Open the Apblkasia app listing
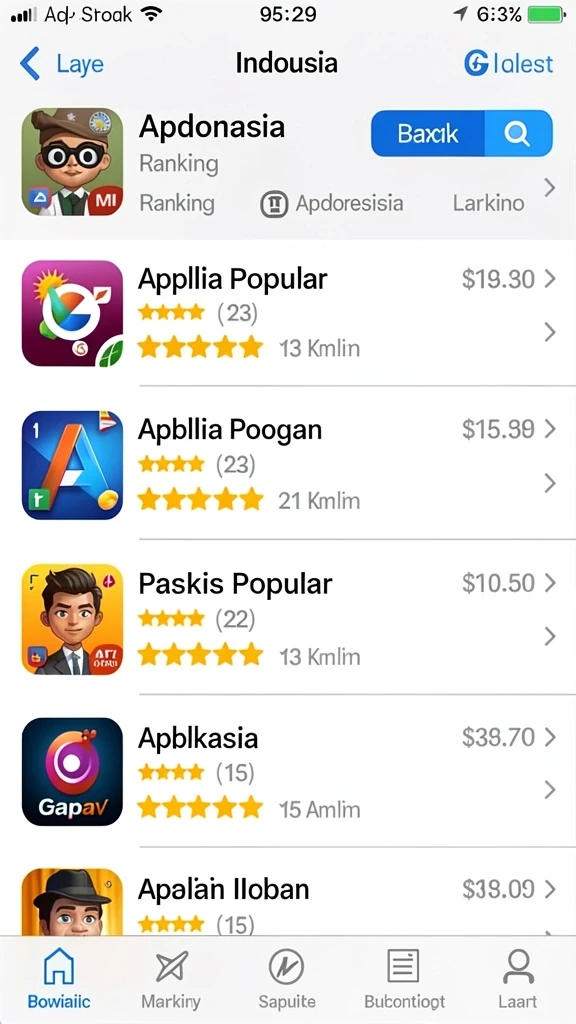 point(288,771)
